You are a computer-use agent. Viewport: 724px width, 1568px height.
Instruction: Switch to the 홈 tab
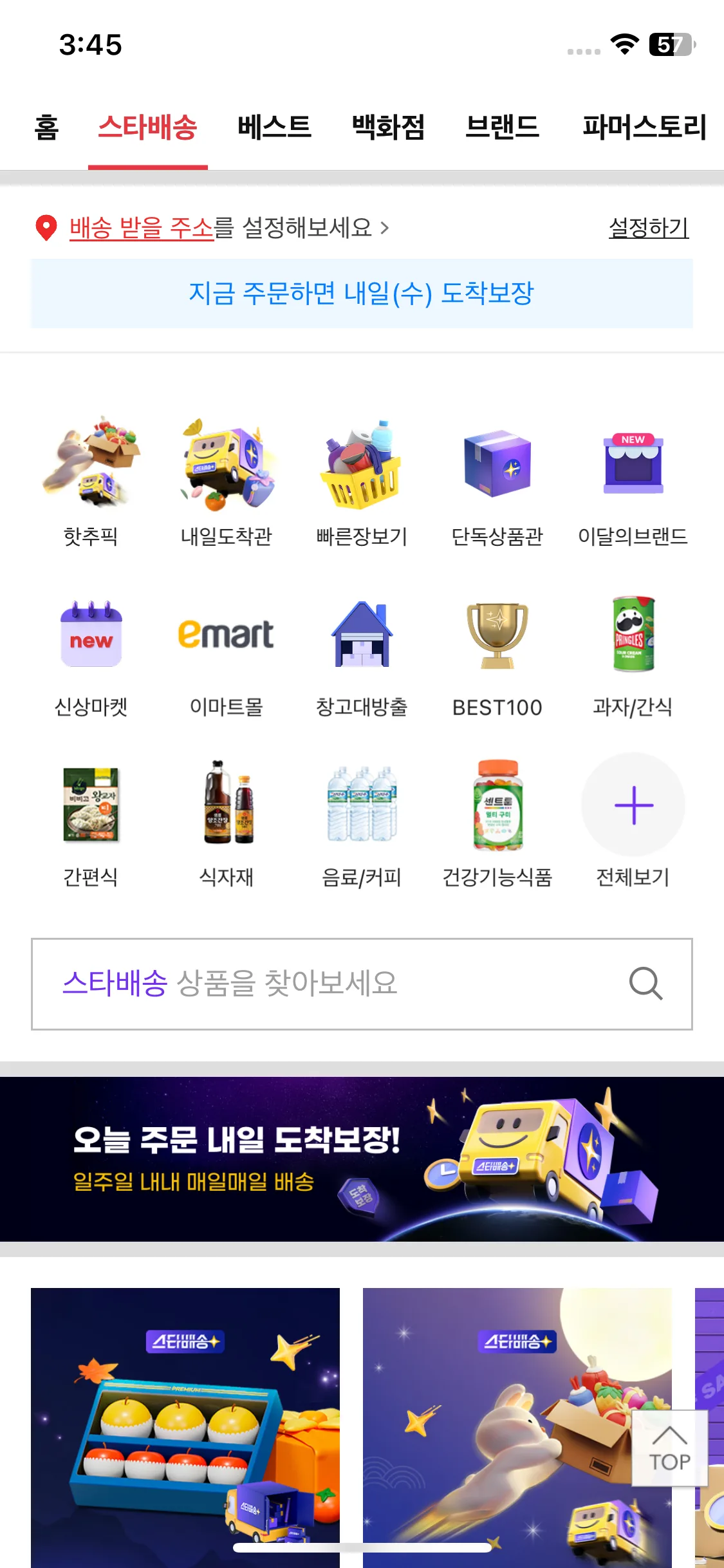46,127
